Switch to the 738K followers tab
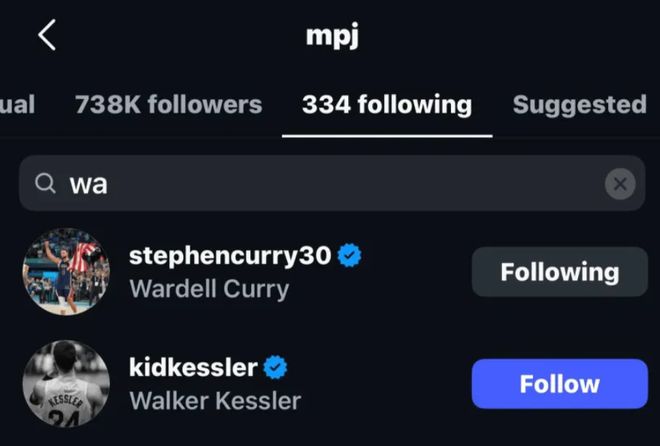This screenshot has width=660, height=446. coord(168,104)
